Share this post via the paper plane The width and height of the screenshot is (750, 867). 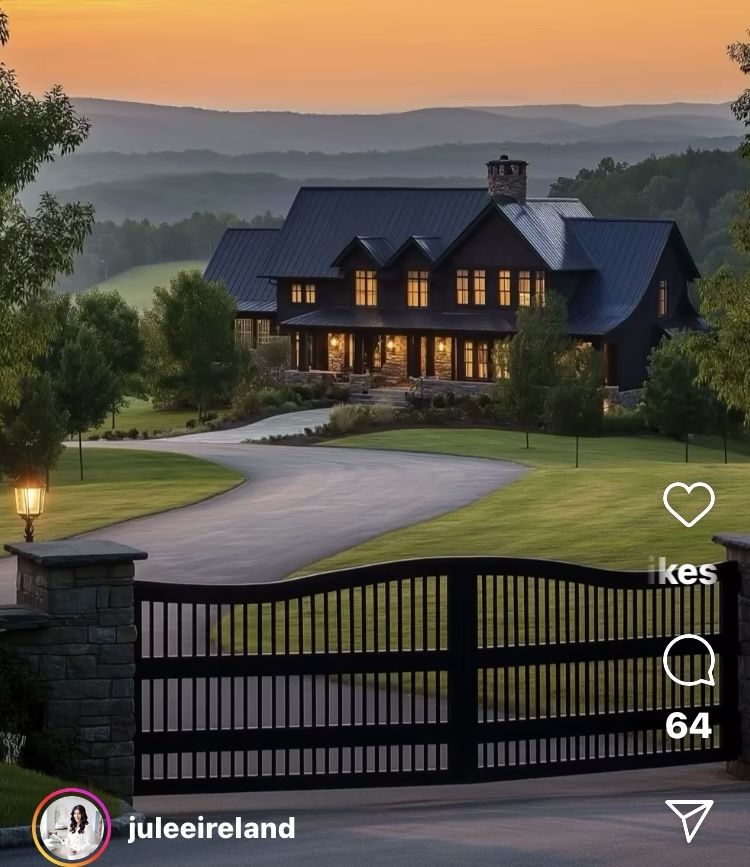click(689, 819)
